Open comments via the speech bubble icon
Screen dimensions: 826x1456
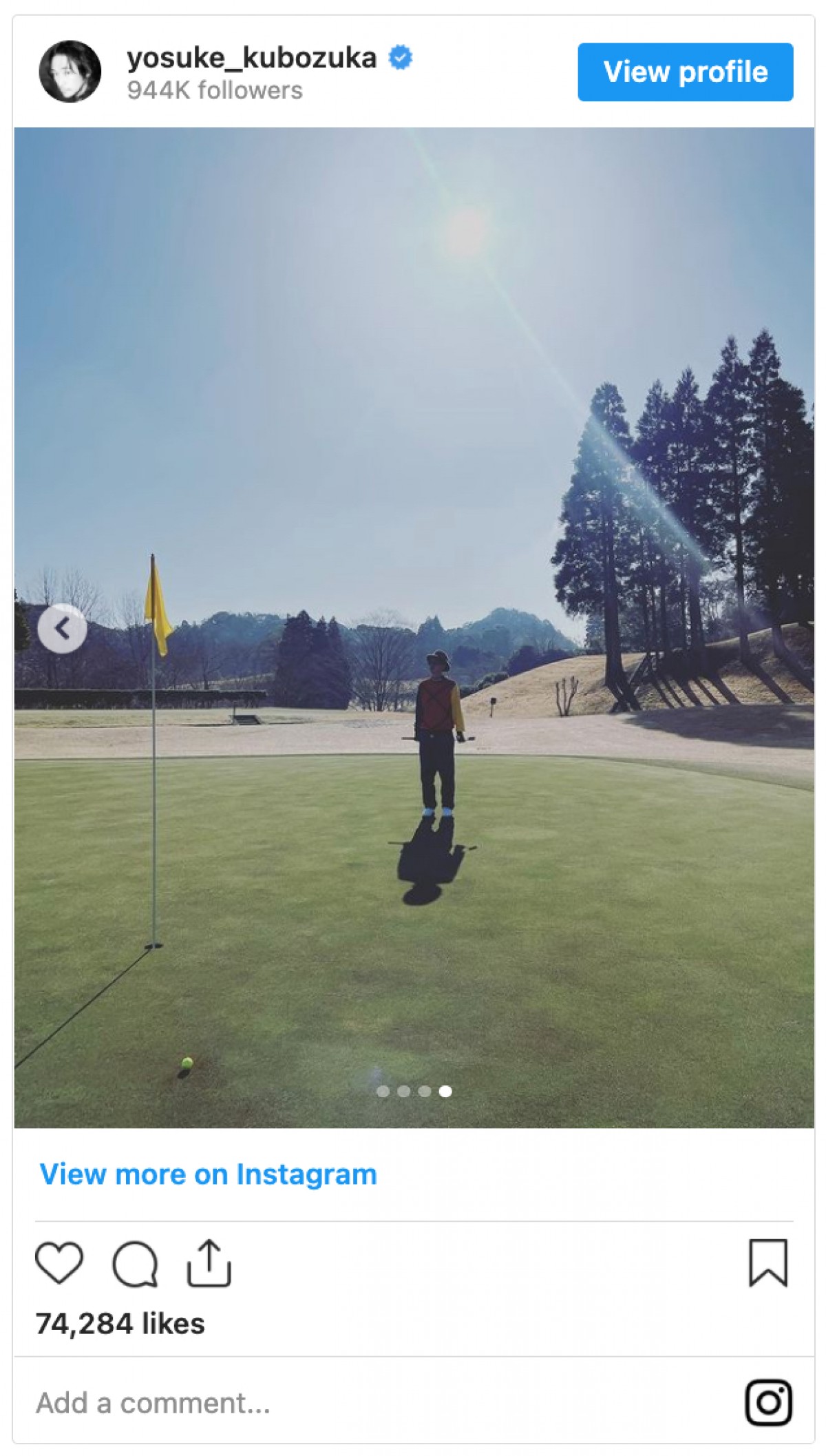coord(135,1263)
